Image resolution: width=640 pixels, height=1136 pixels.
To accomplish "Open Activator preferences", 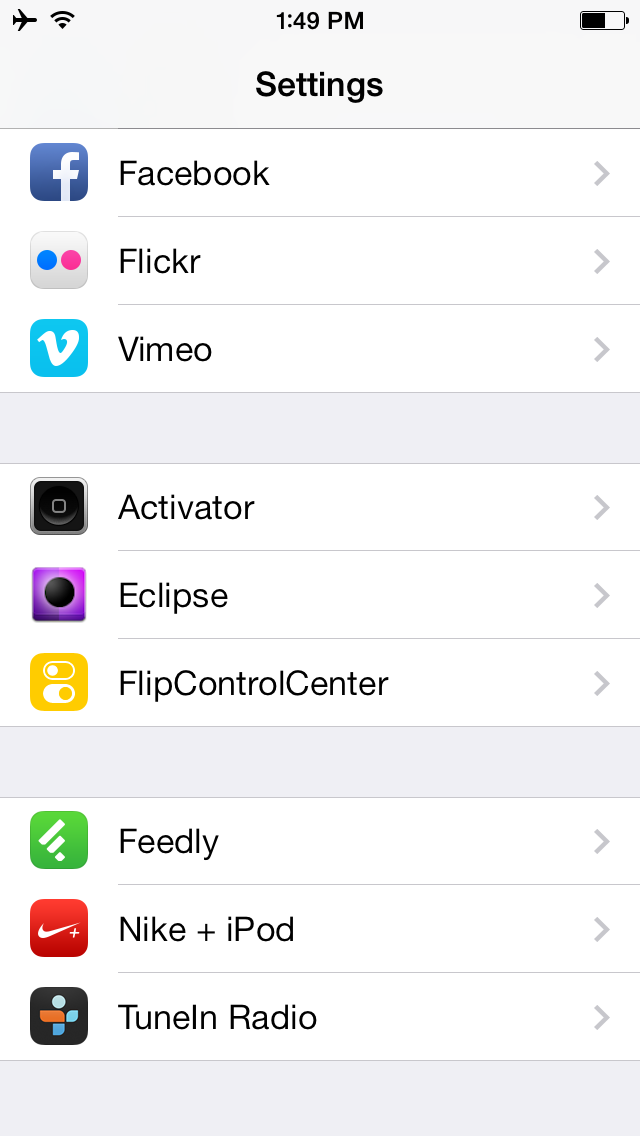I will click(x=320, y=507).
